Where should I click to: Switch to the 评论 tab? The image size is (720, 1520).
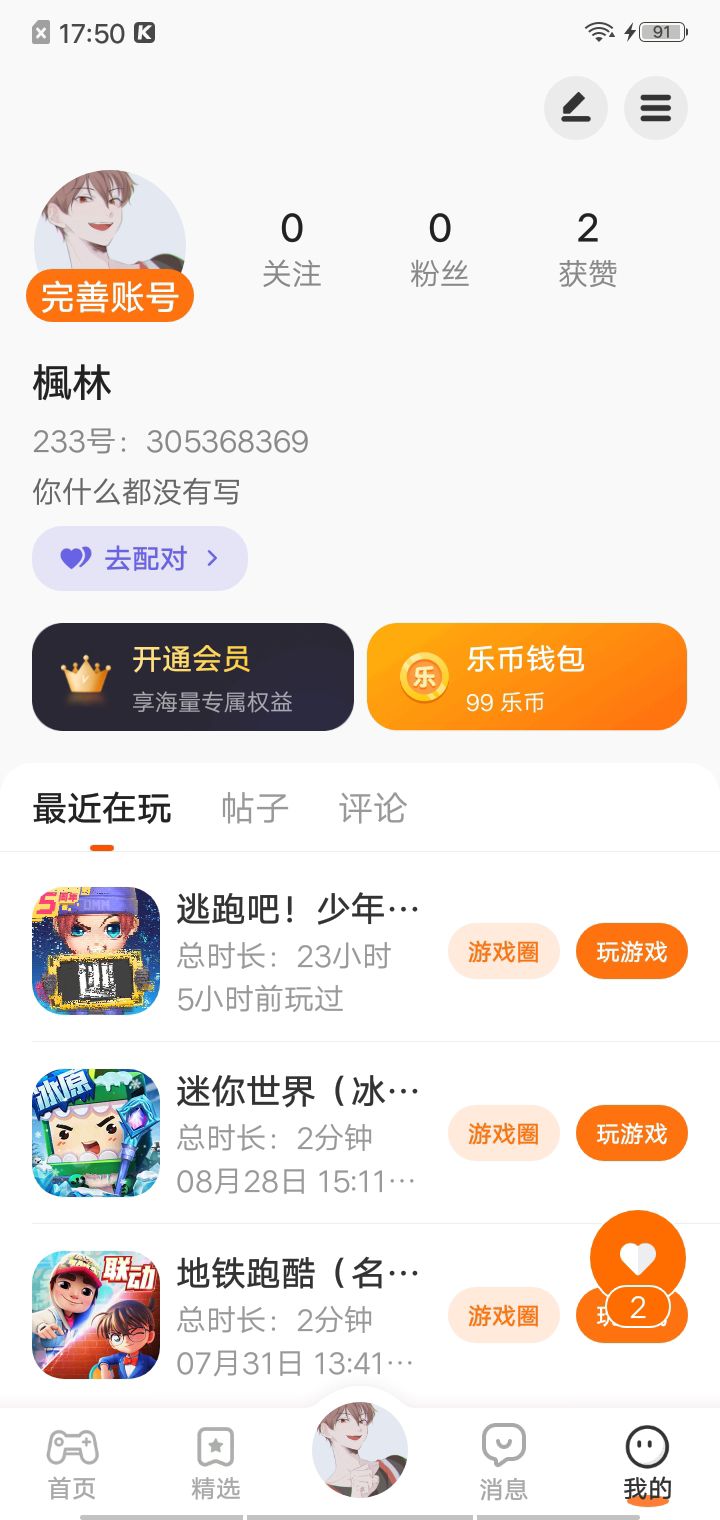[x=372, y=808]
